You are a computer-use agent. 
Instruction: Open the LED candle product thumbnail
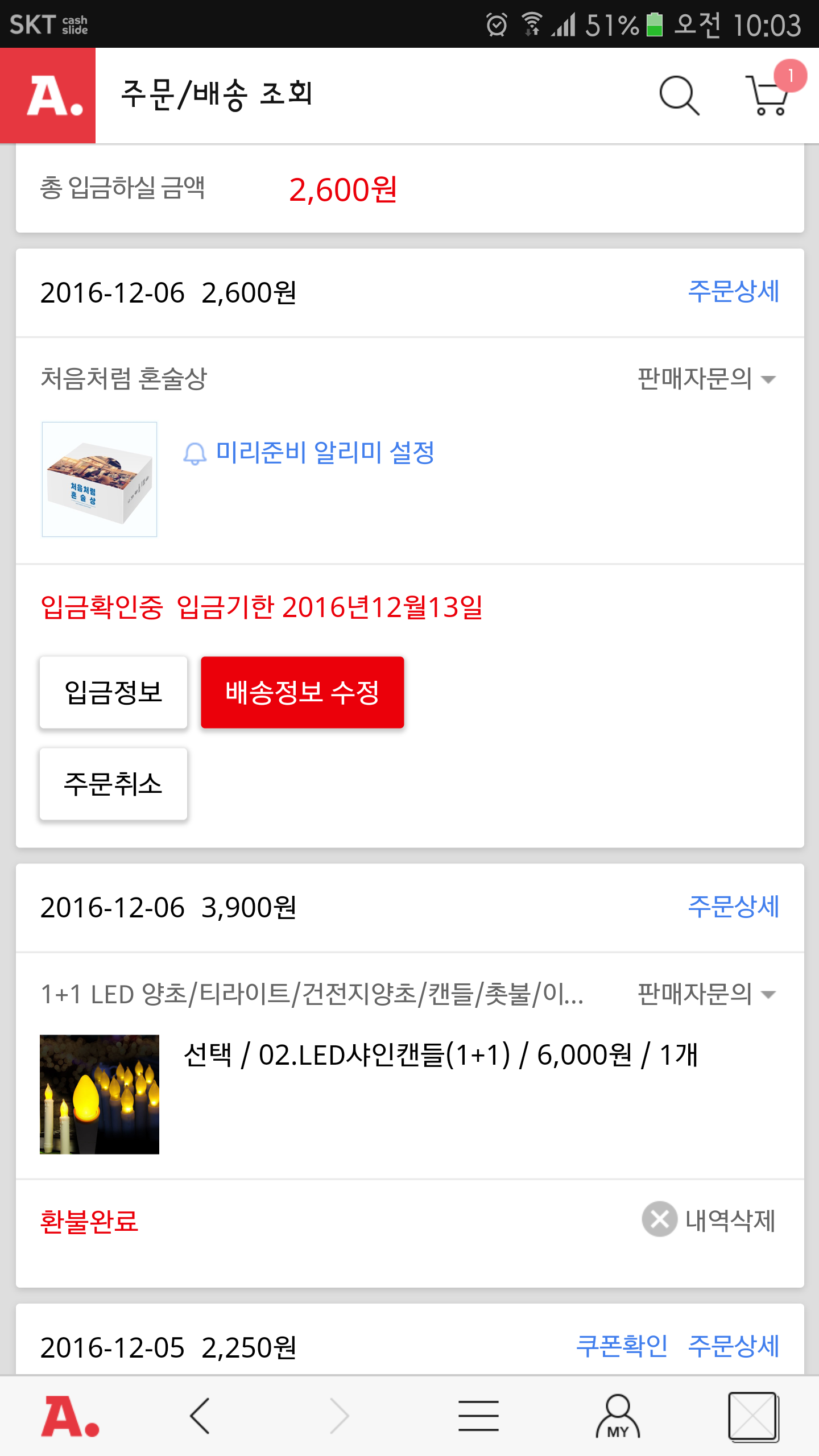click(x=100, y=1094)
